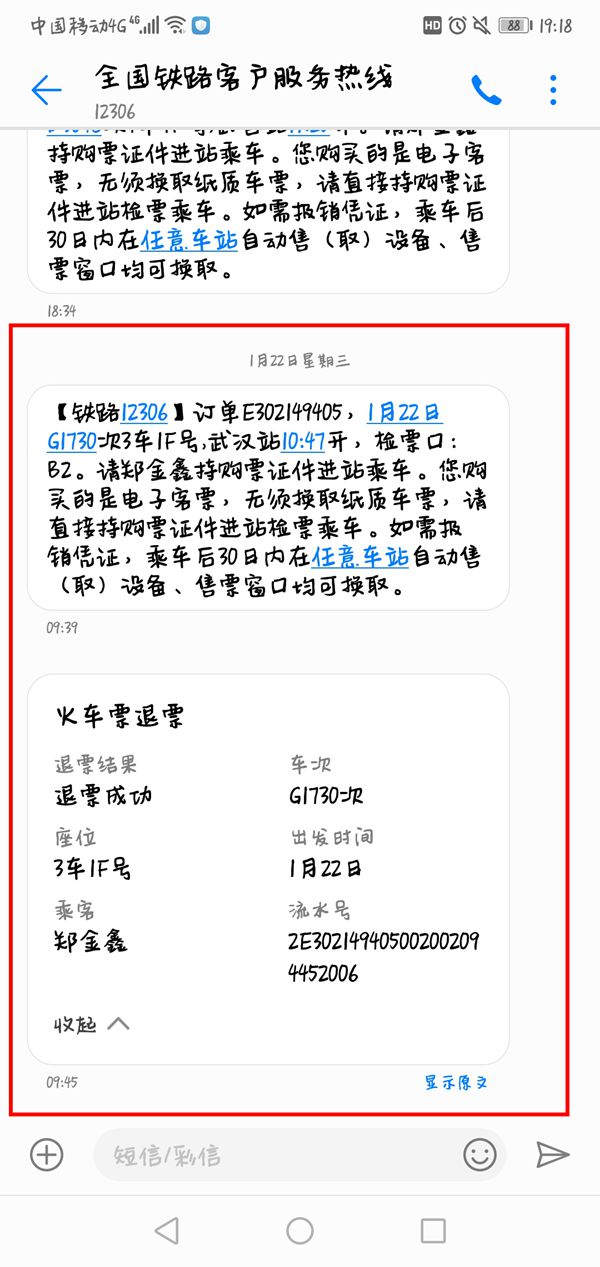Send the message

552,1155
